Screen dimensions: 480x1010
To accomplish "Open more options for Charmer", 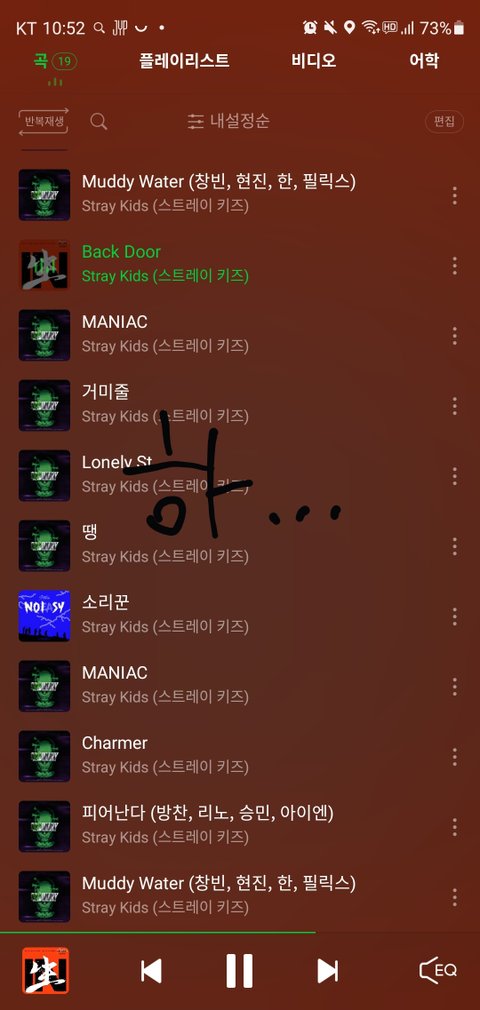I will tap(454, 757).
